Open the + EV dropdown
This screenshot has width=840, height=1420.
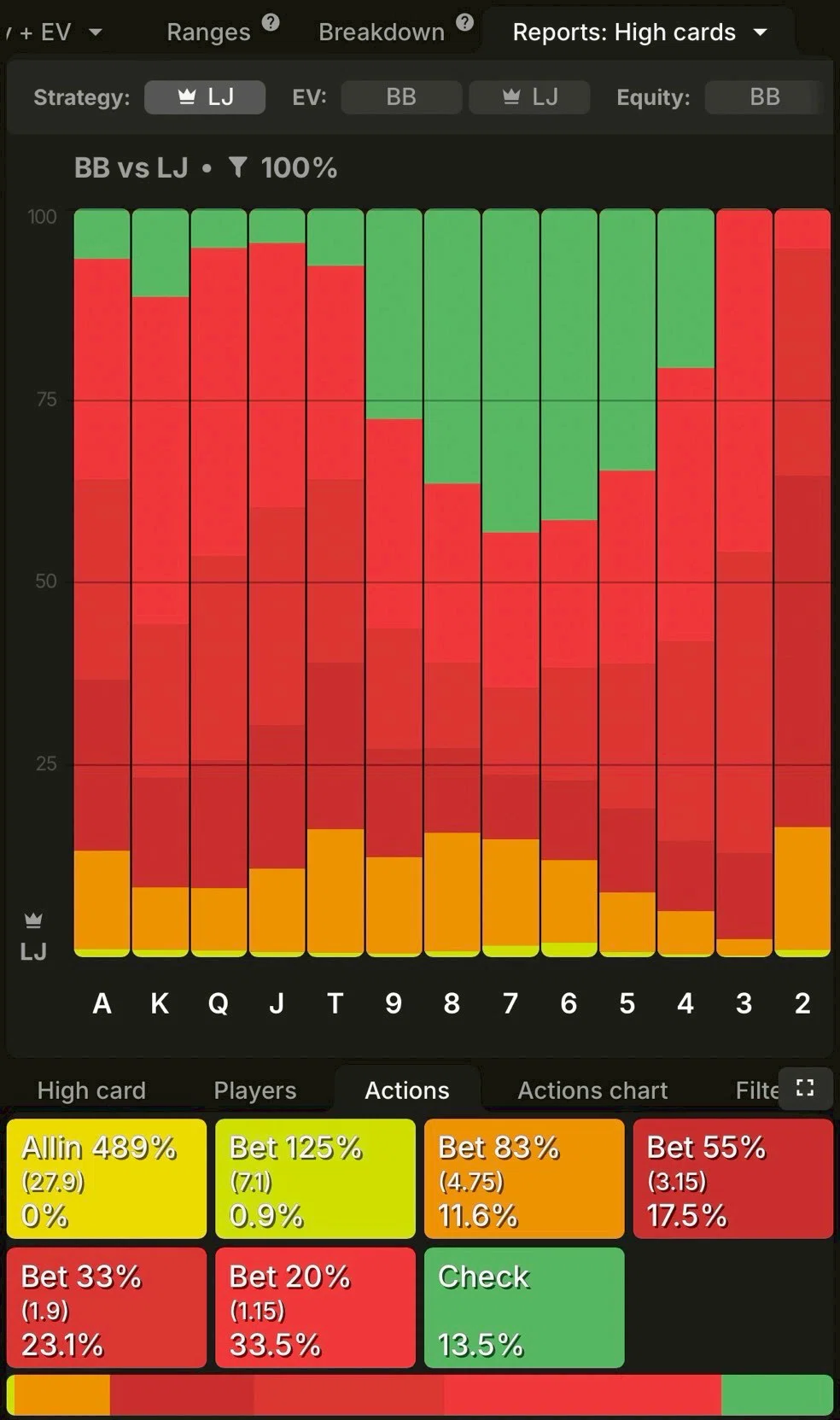[x=56, y=32]
